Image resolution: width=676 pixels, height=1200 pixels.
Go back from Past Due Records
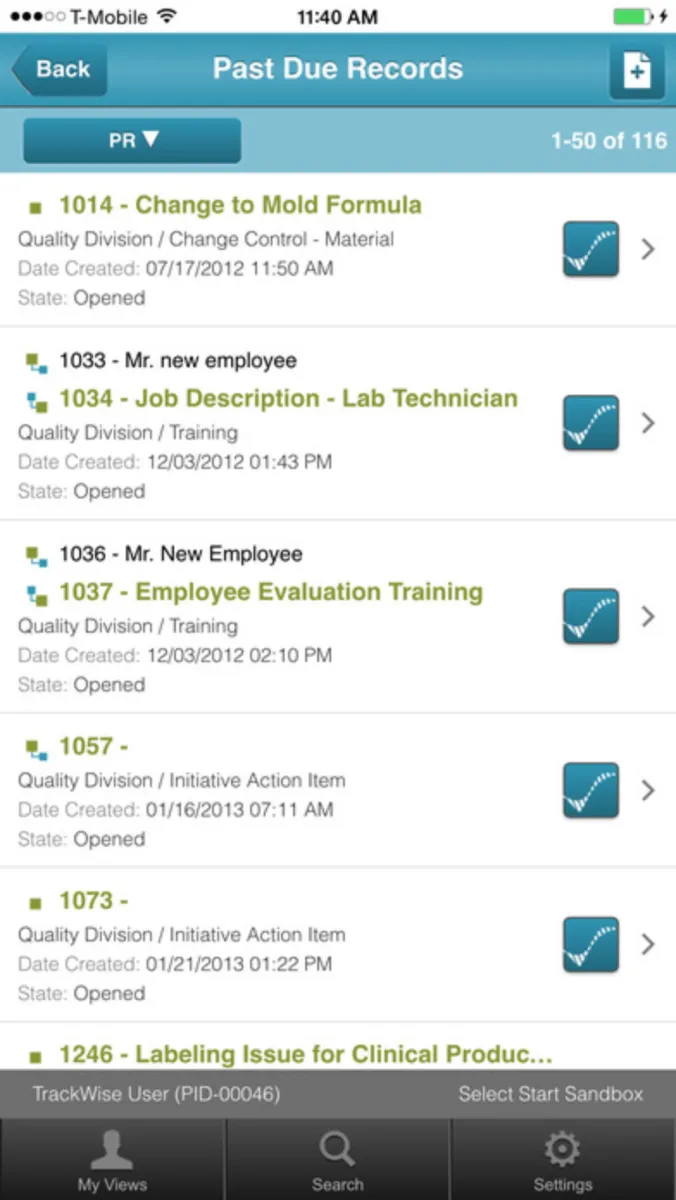click(60, 69)
